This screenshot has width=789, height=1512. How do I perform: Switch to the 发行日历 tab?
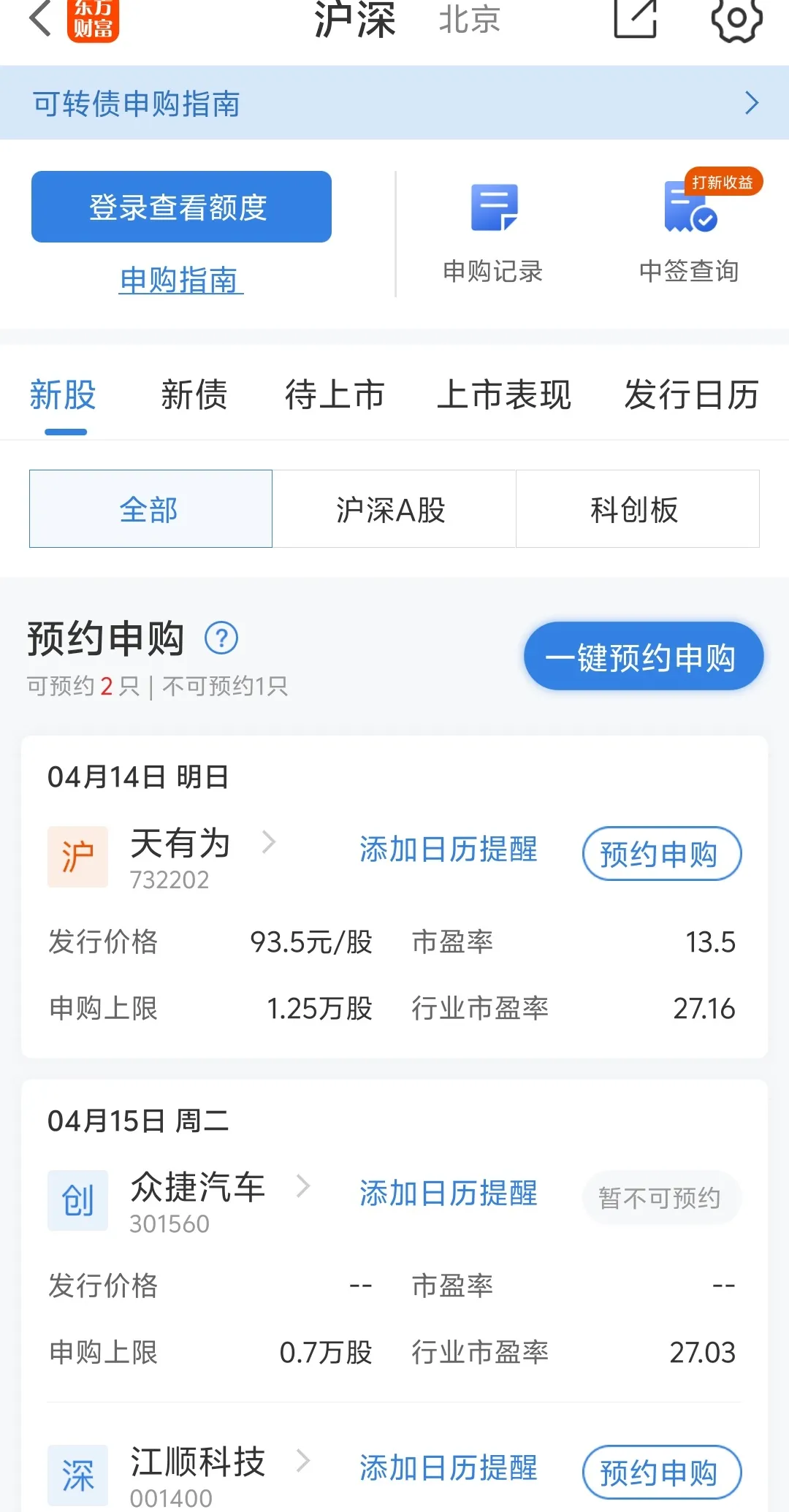click(x=691, y=395)
